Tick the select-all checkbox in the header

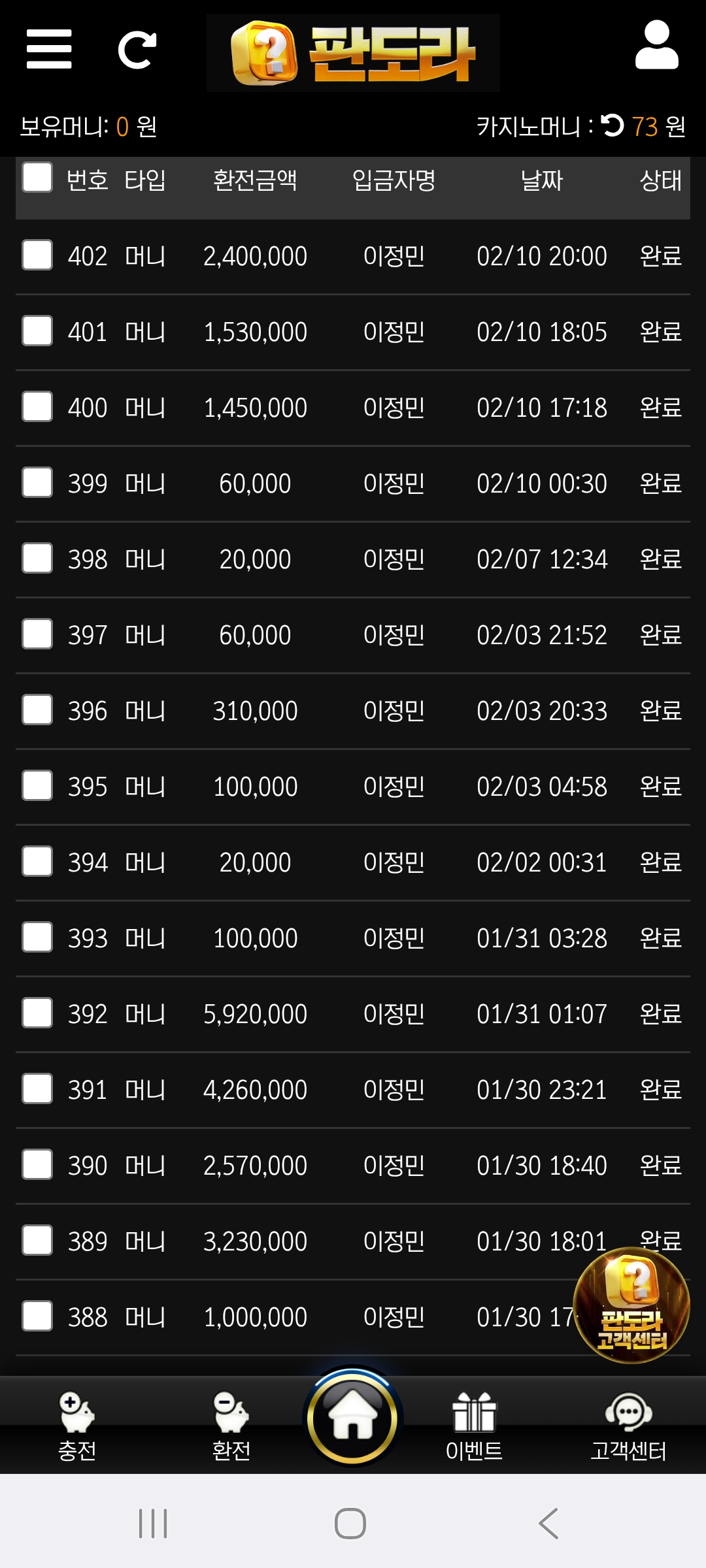37,178
